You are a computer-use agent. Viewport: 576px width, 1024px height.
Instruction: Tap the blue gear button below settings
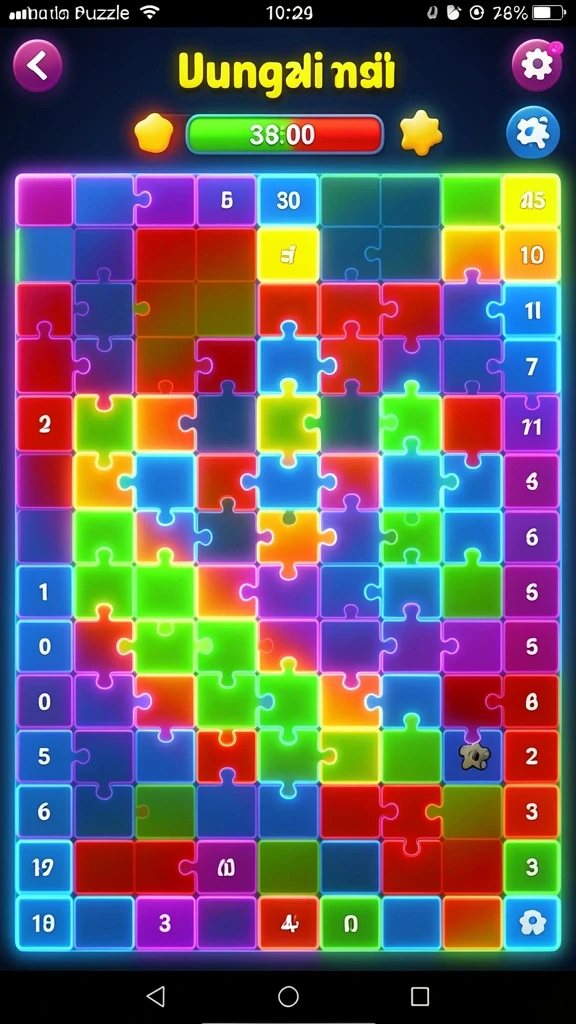tap(533, 133)
